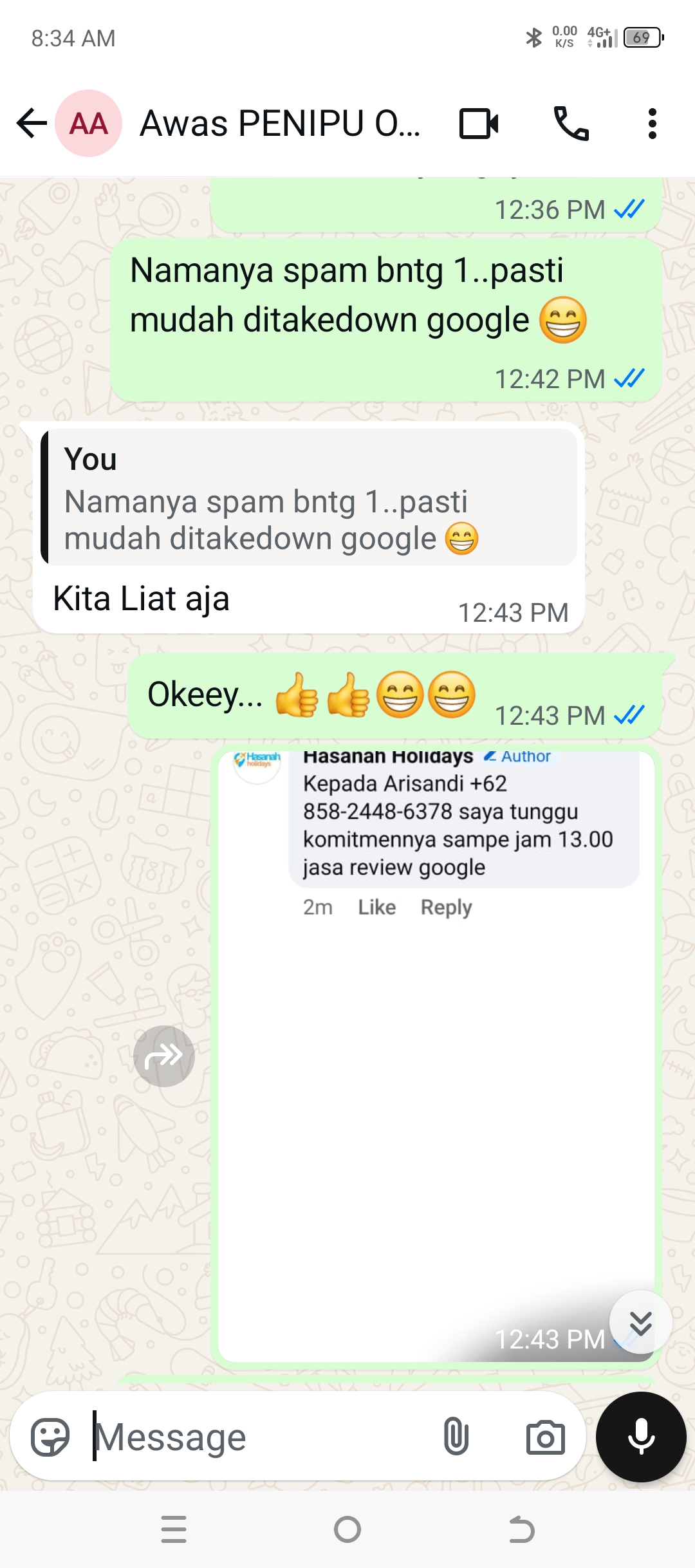
Task: Jump to the latest messages
Action: click(x=640, y=1323)
